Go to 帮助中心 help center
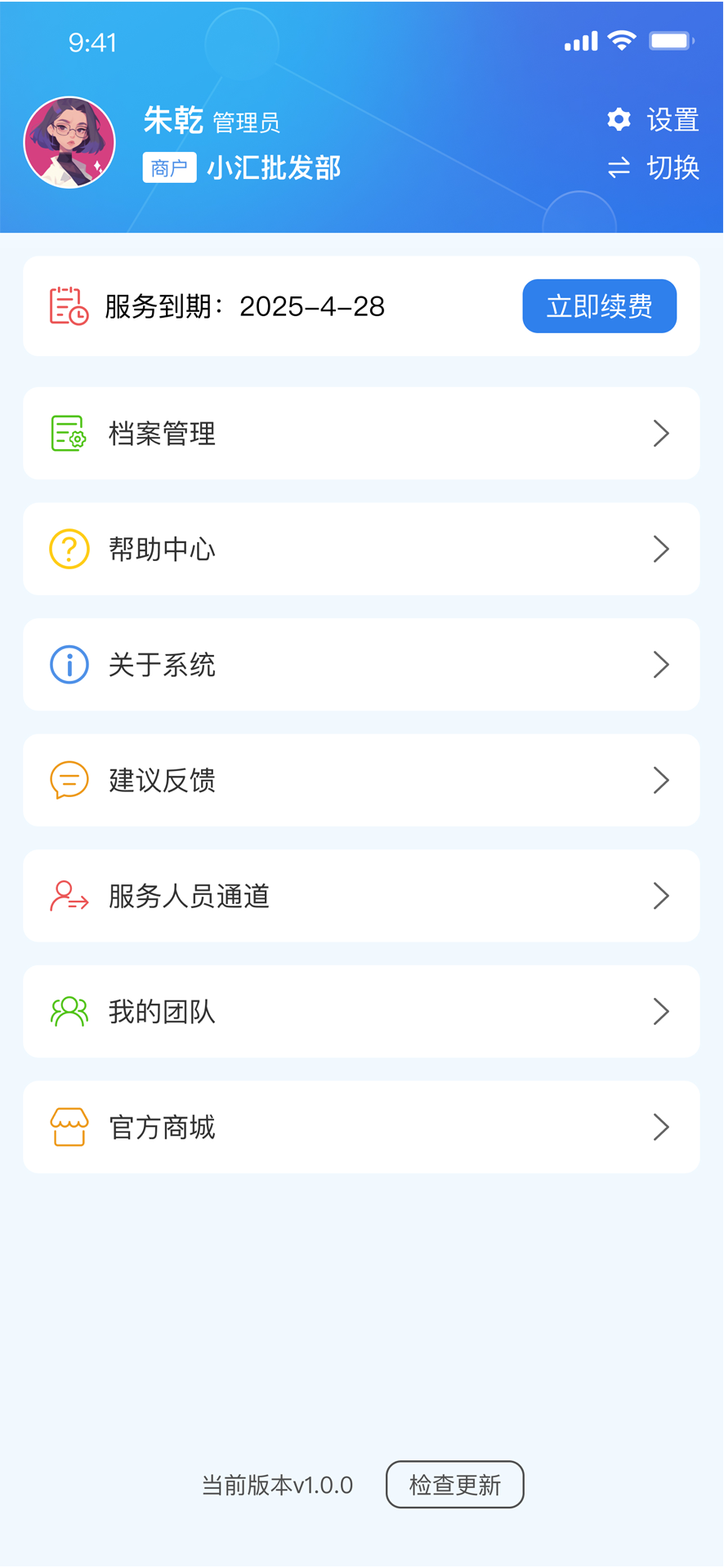Viewport: 724px width, 1568px height. point(361,549)
